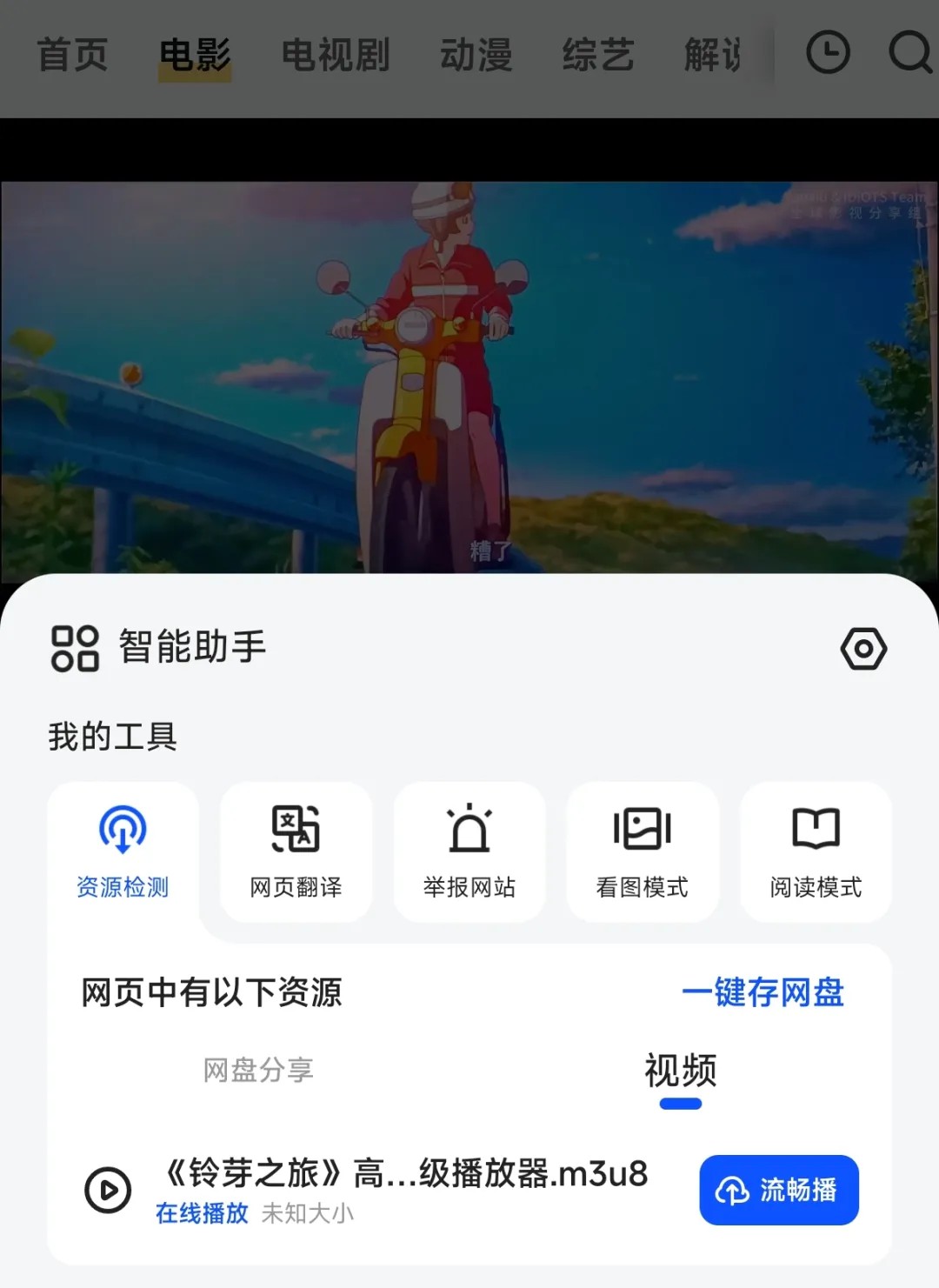This screenshot has height=1288, width=939.
Task: Open search with the magnifier icon
Action: (909, 53)
